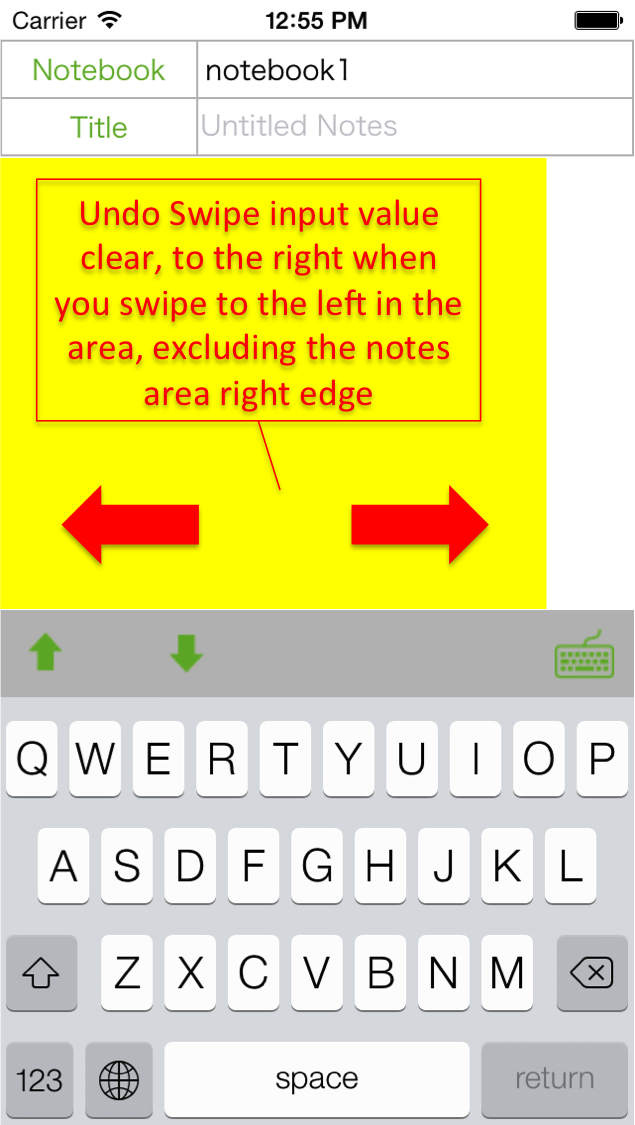The width and height of the screenshot is (635, 1125).
Task: Switch to the 123 number keyboard
Action: click(x=39, y=1078)
